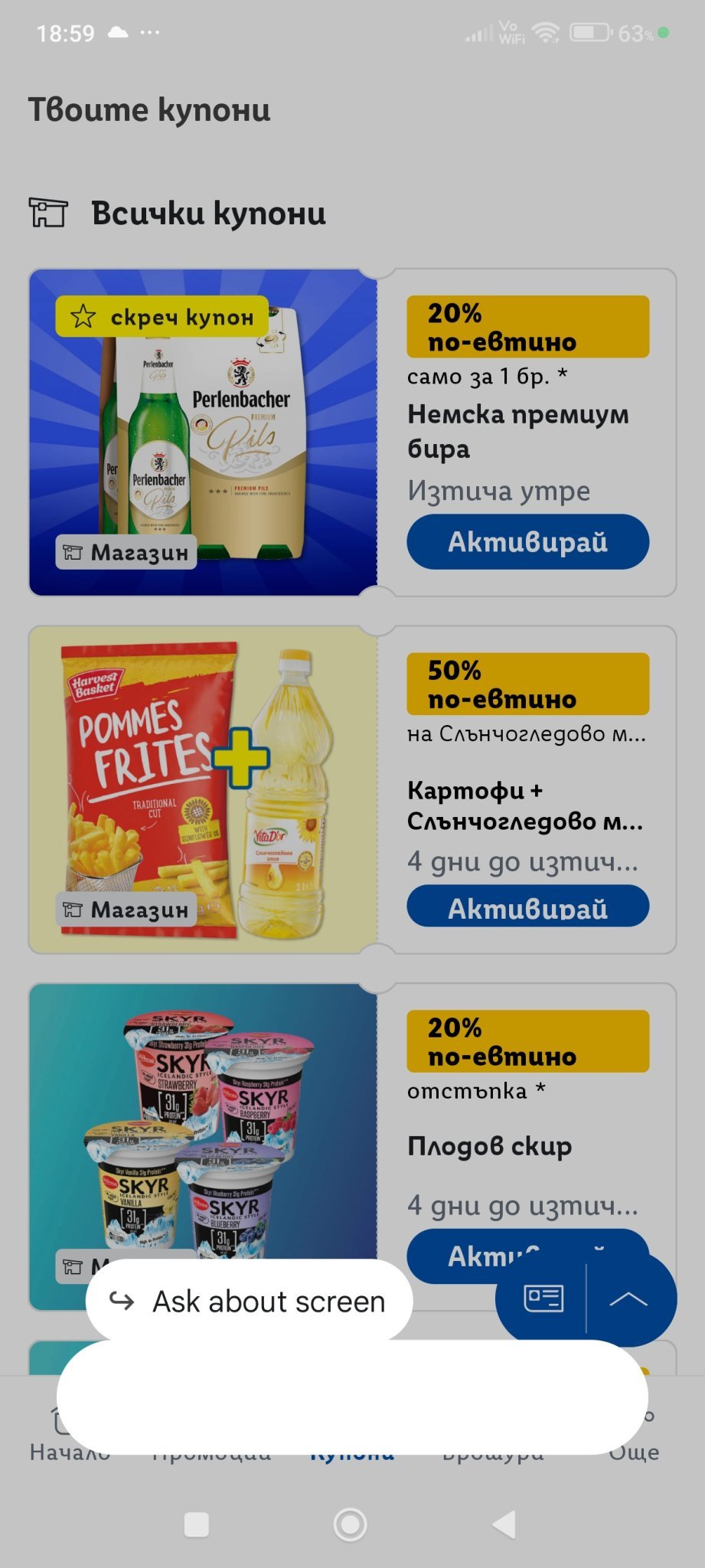Activate the fries and sunflower oil coupon
705x1568 pixels.
pos(527,906)
